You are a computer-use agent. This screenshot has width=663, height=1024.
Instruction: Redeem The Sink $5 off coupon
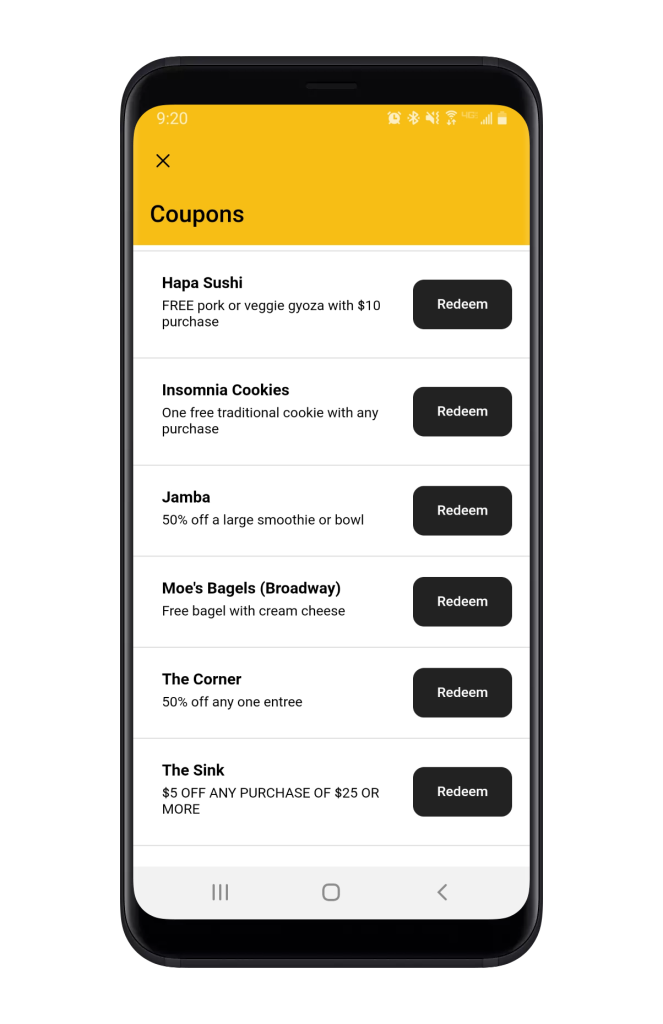pyautogui.click(x=462, y=791)
